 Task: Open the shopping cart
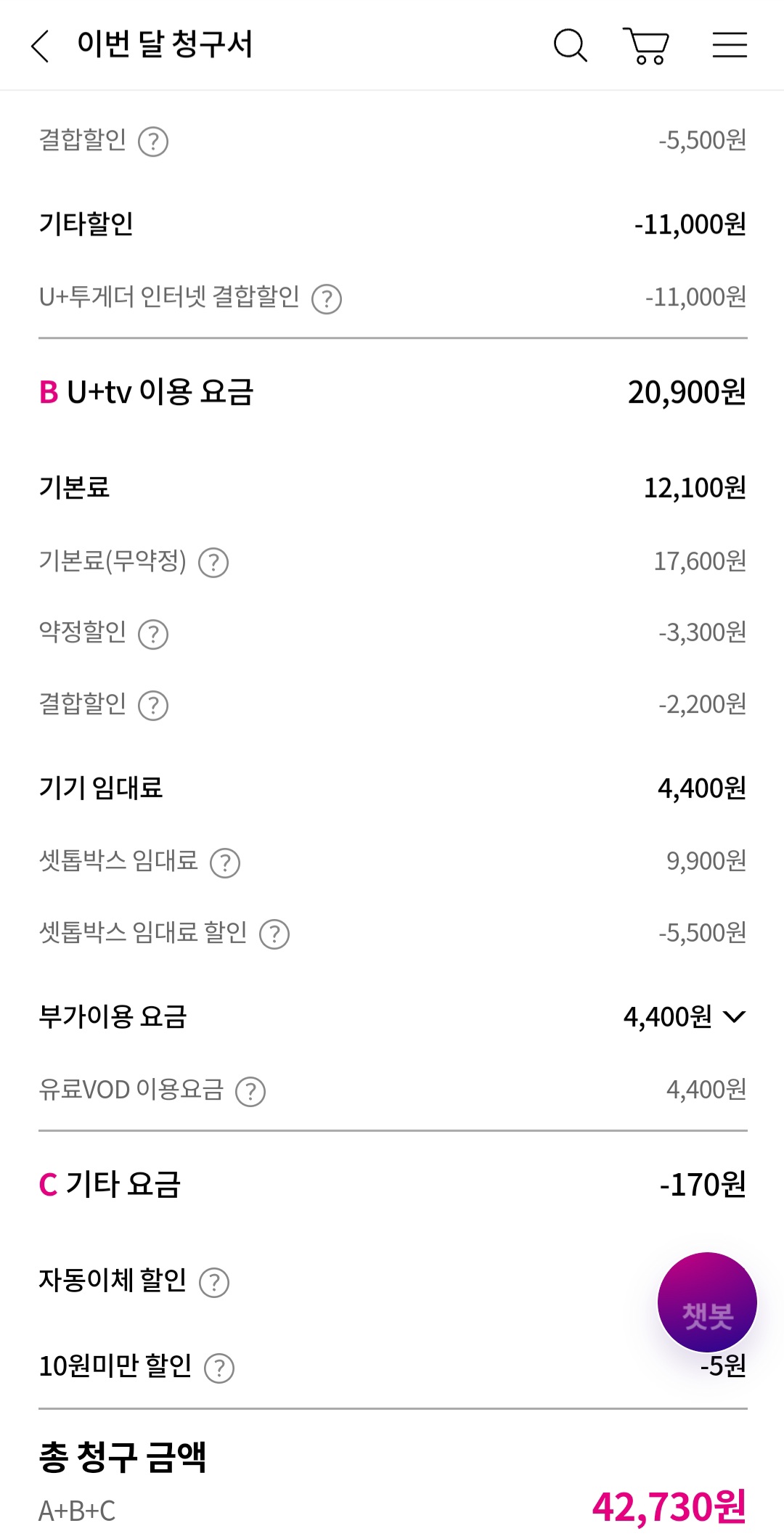[x=646, y=46]
